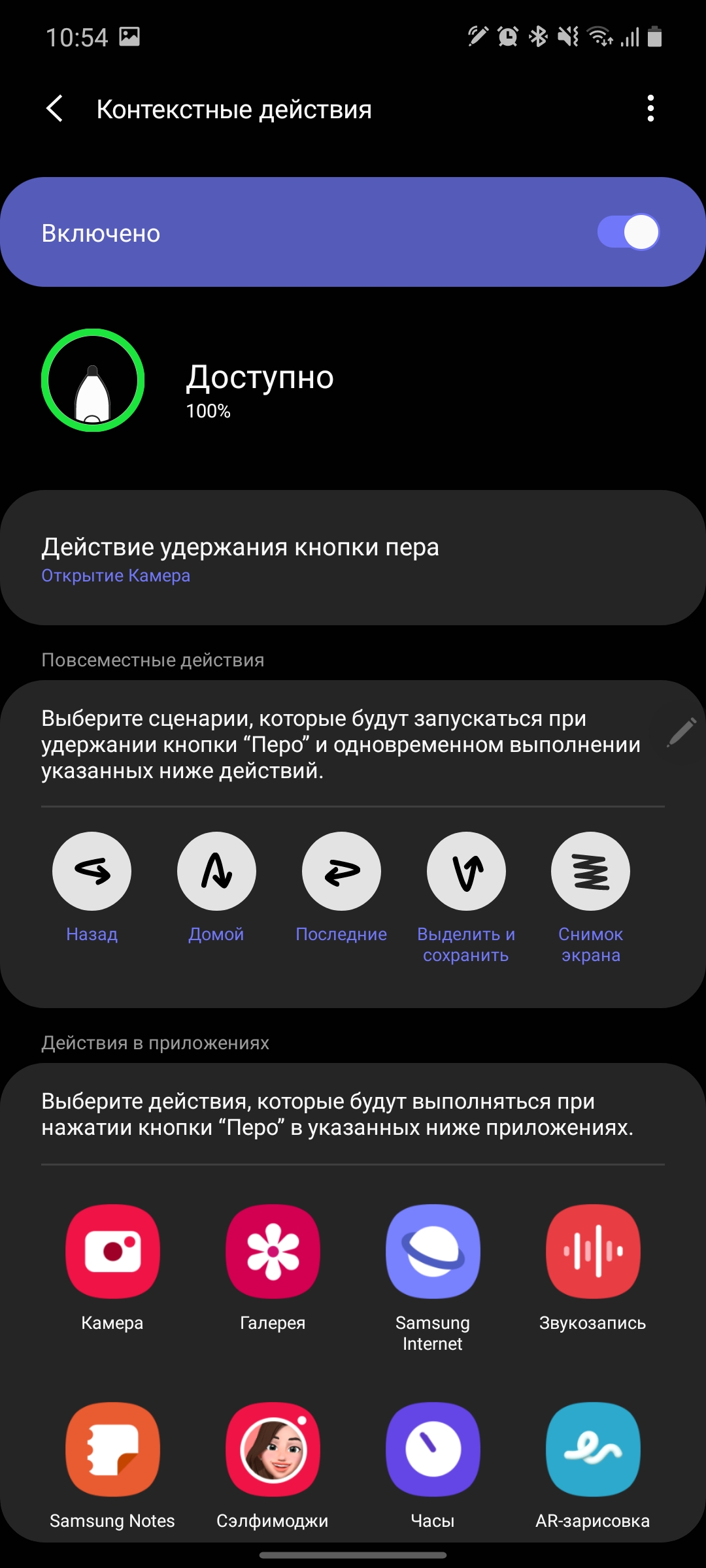Configure actions for Звукозапись

click(593, 1251)
